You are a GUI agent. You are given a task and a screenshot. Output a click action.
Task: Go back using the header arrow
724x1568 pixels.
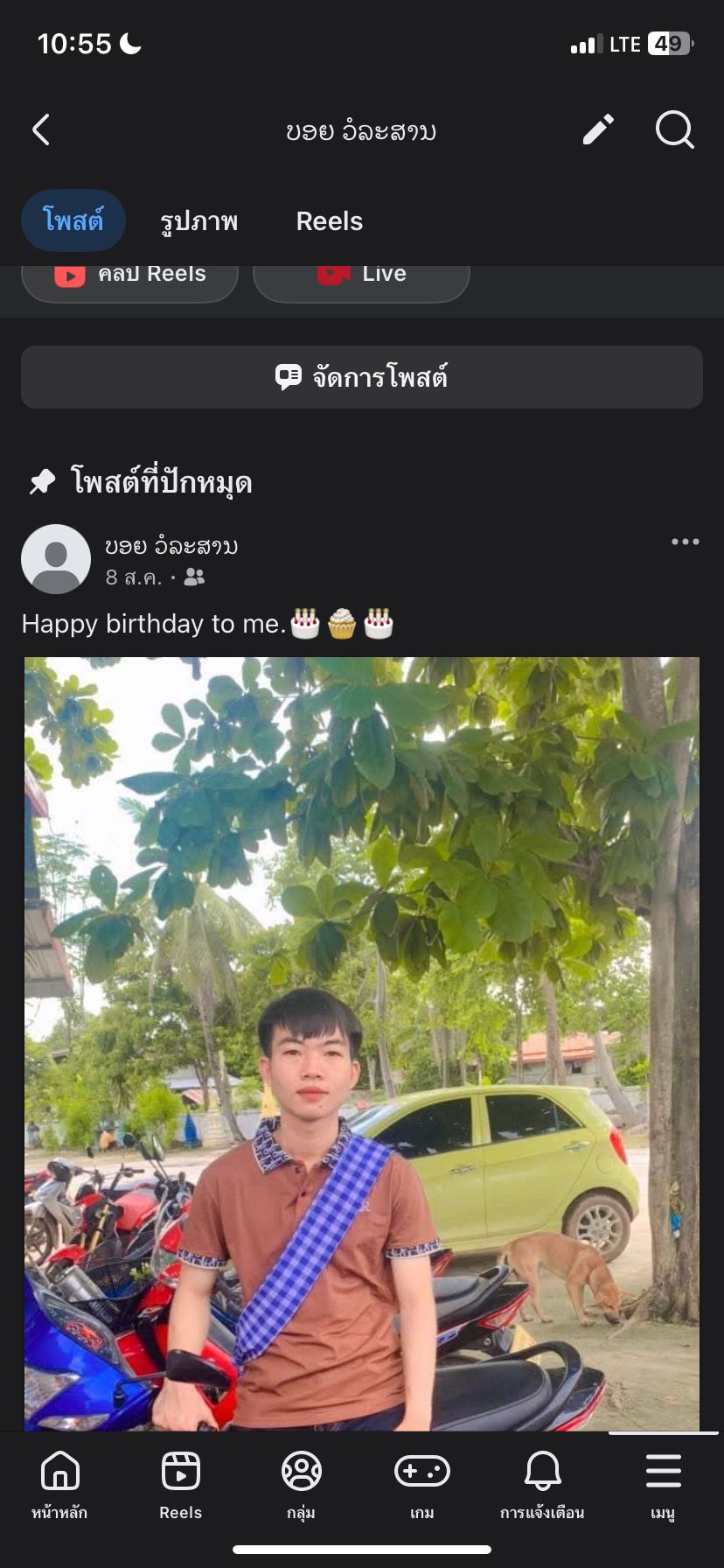[41, 130]
